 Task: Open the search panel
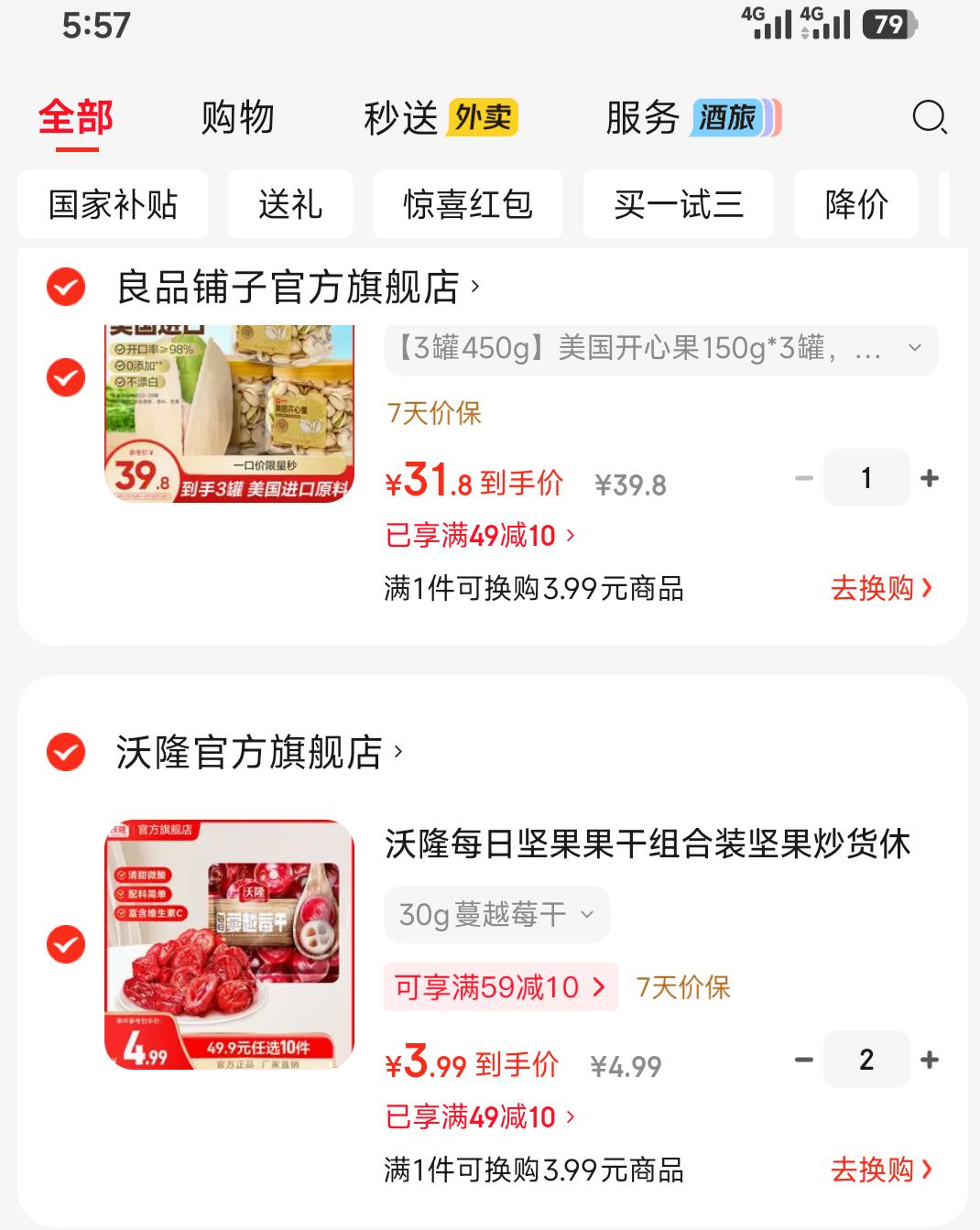click(x=931, y=117)
